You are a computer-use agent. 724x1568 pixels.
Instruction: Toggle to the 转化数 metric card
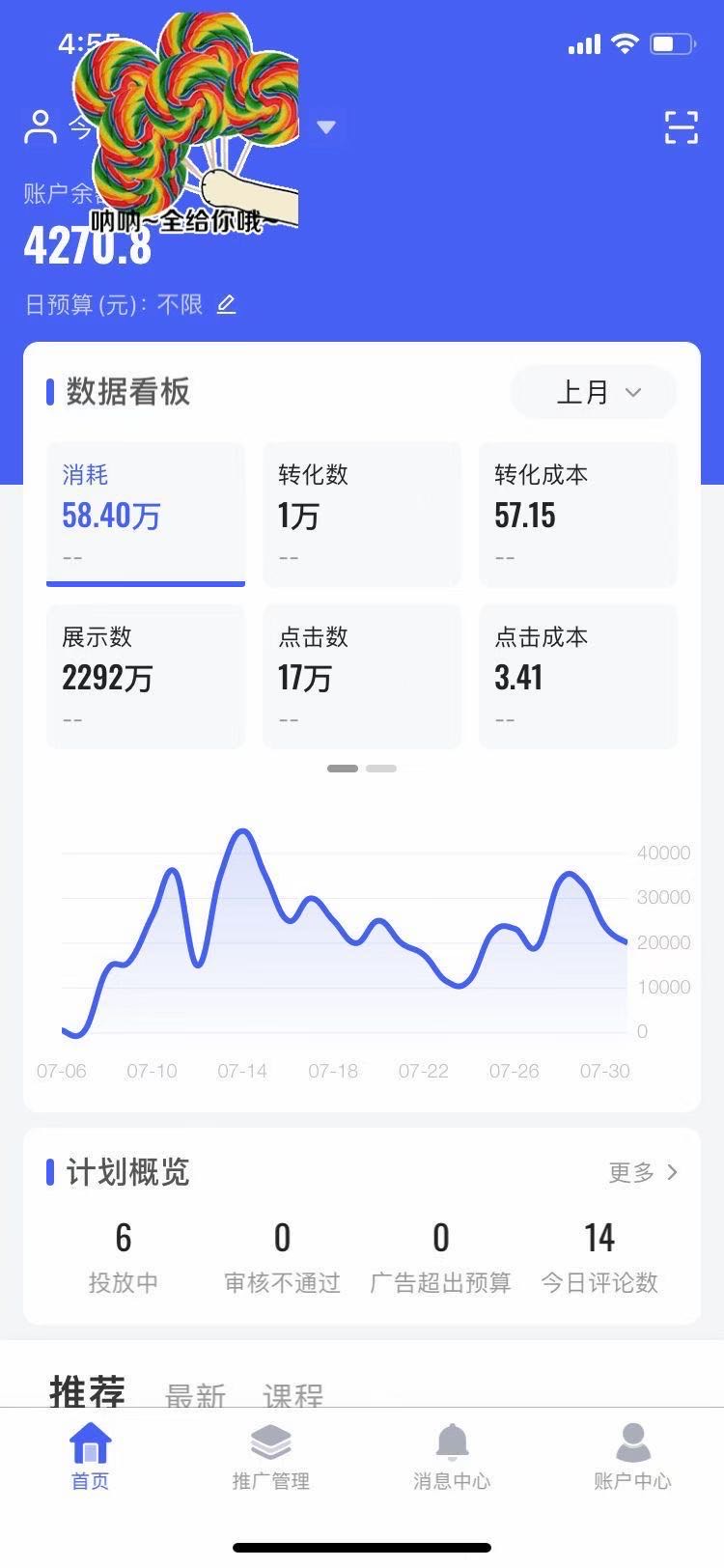coord(361,514)
